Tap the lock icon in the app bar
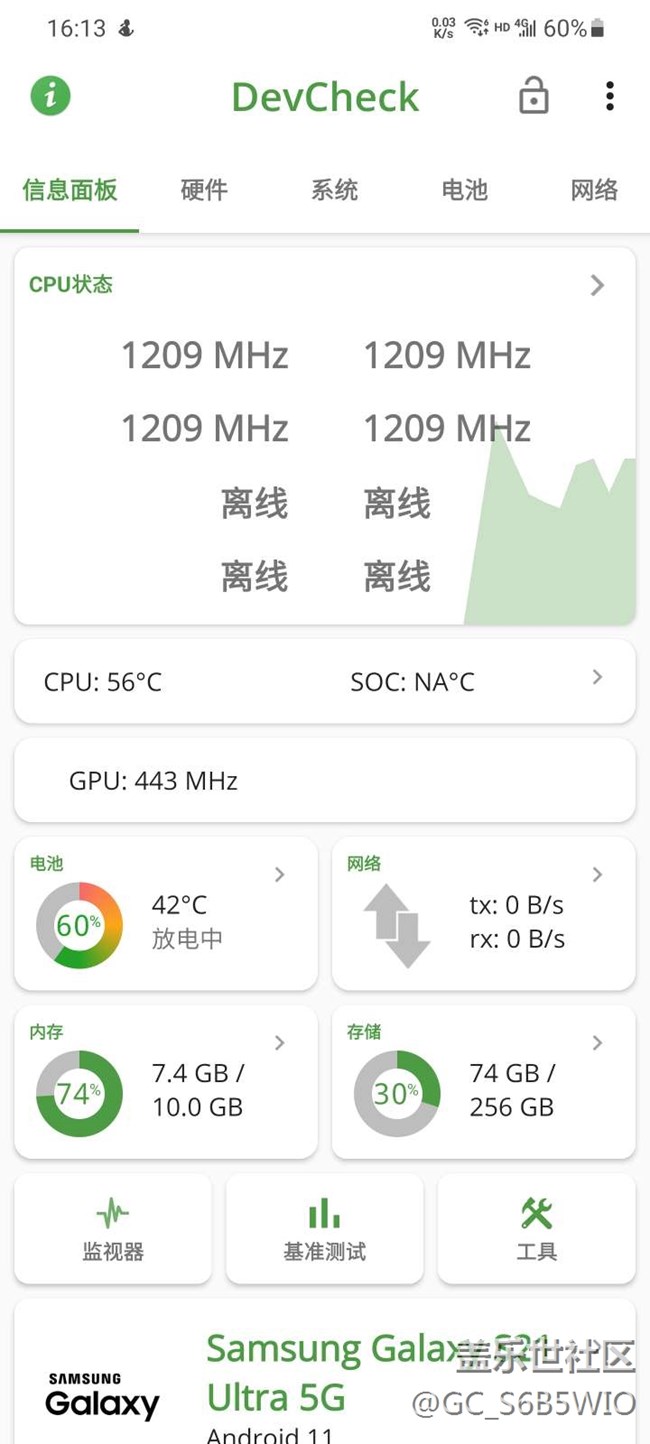The width and height of the screenshot is (650, 1444). [534, 96]
